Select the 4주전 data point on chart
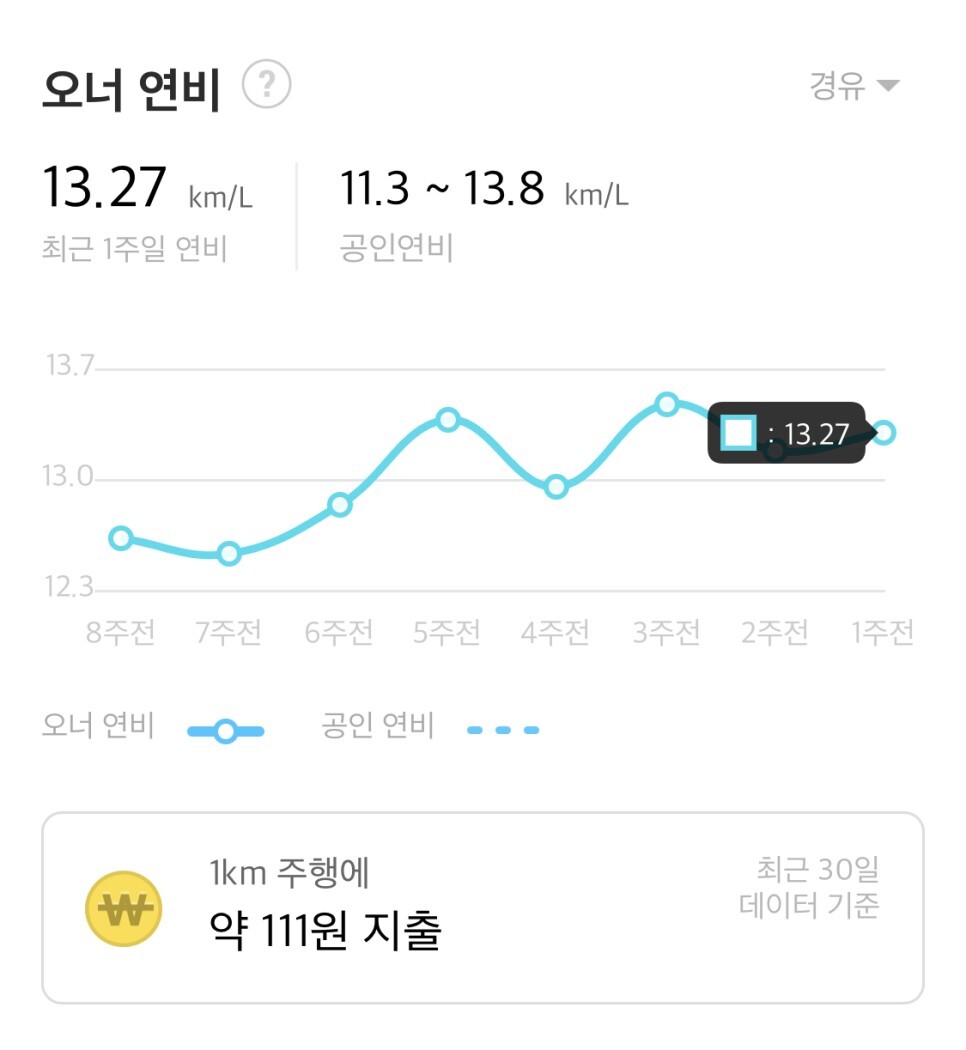966x1050 pixels. click(x=556, y=487)
